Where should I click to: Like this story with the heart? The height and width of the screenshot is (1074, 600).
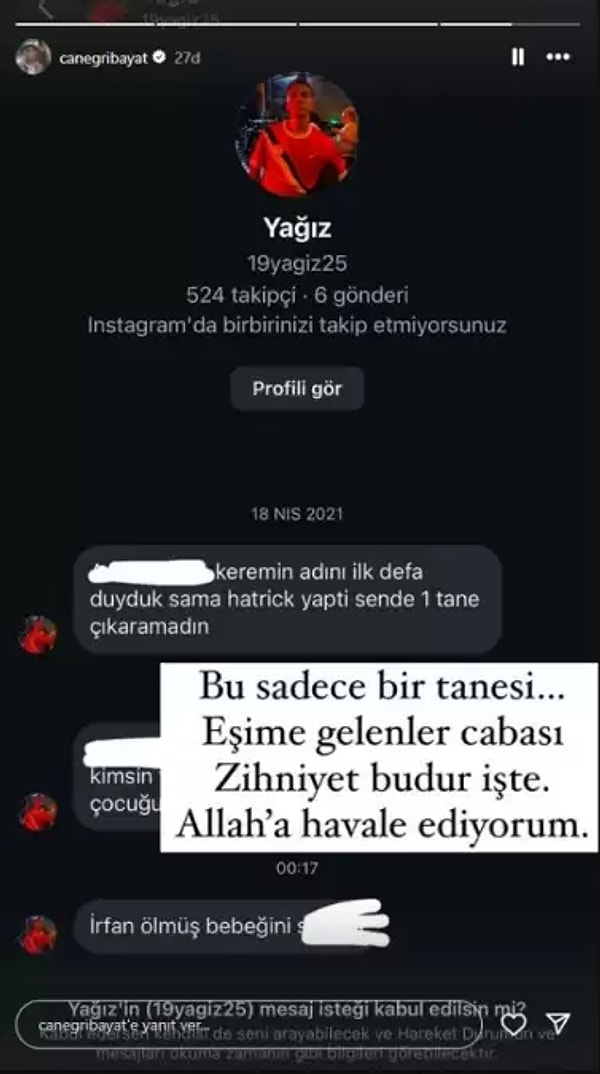(513, 1024)
